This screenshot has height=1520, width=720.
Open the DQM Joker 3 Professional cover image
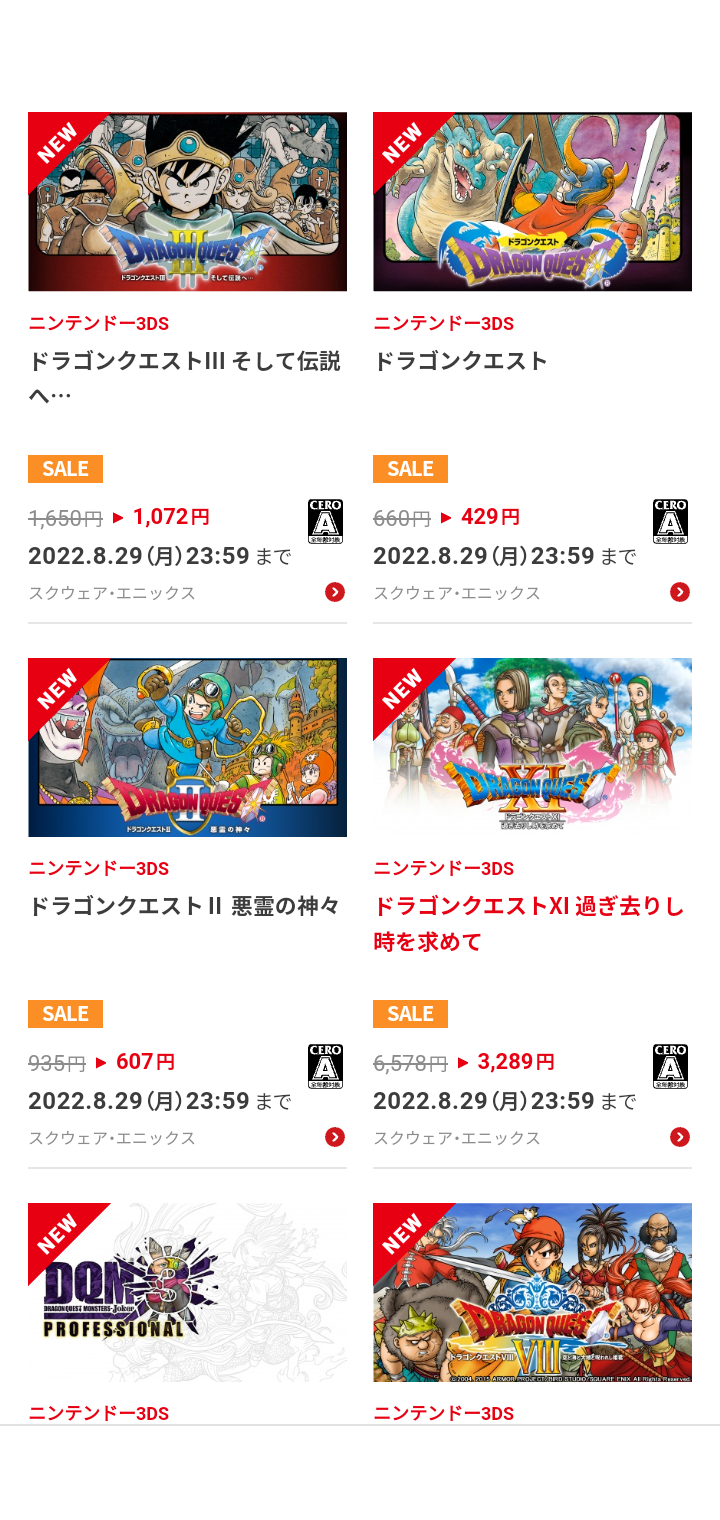[187, 1292]
